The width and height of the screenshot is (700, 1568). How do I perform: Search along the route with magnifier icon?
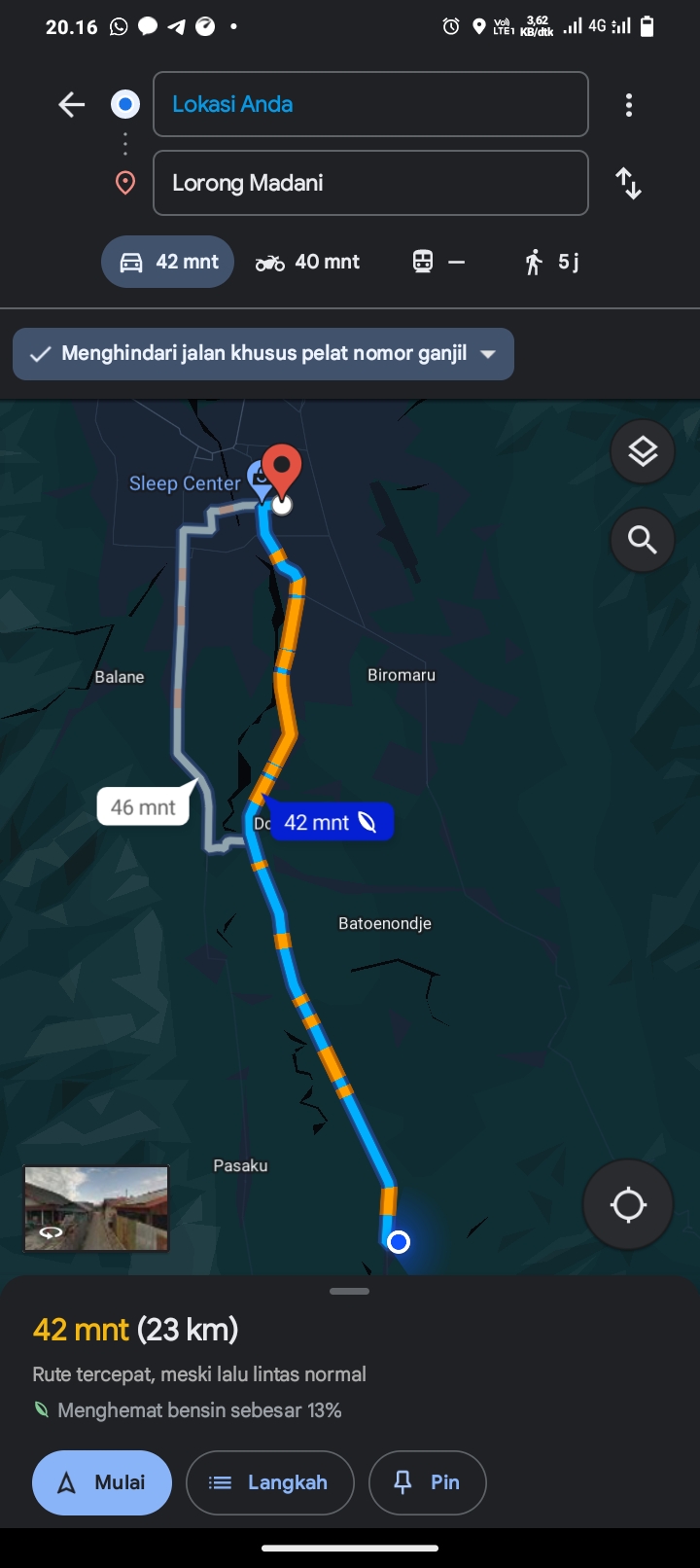[643, 539]
